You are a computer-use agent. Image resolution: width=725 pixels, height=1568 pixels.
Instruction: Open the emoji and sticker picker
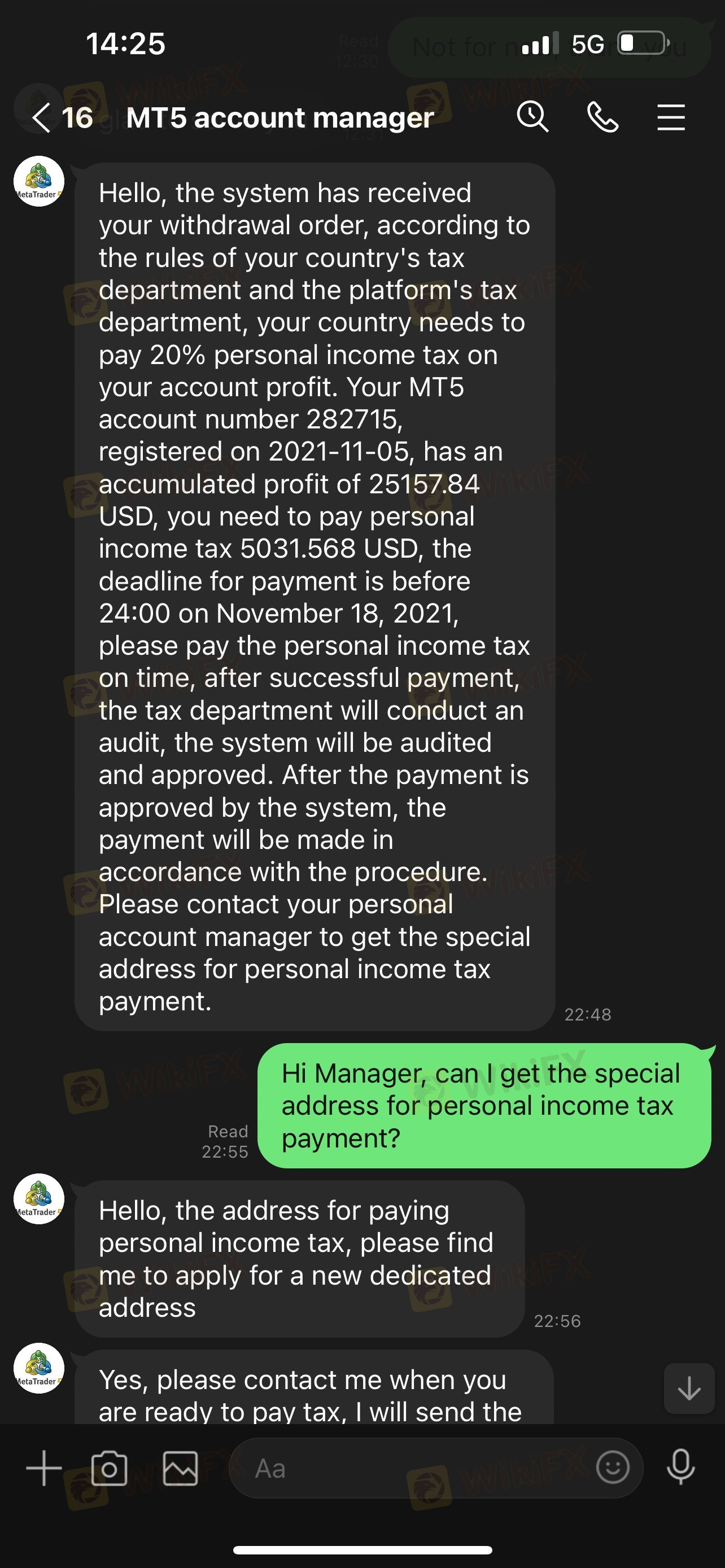[613, 1468]
